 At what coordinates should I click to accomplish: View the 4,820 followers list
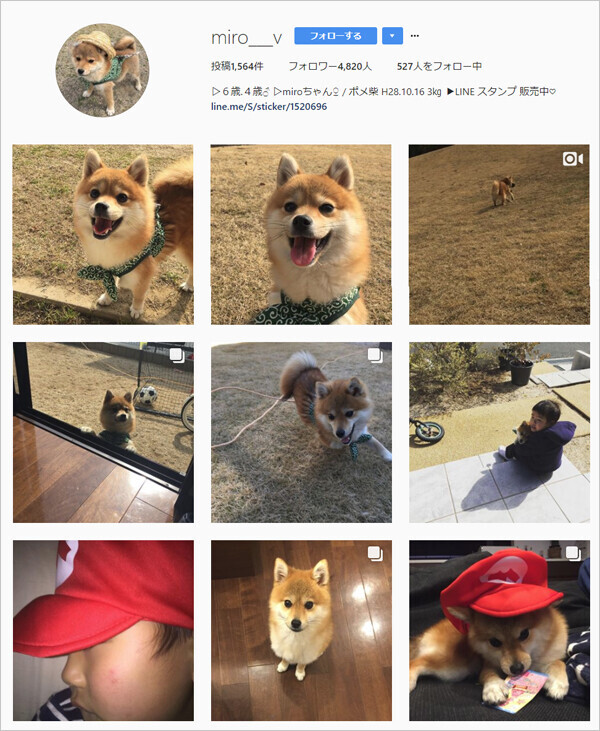tap(329, 66)
